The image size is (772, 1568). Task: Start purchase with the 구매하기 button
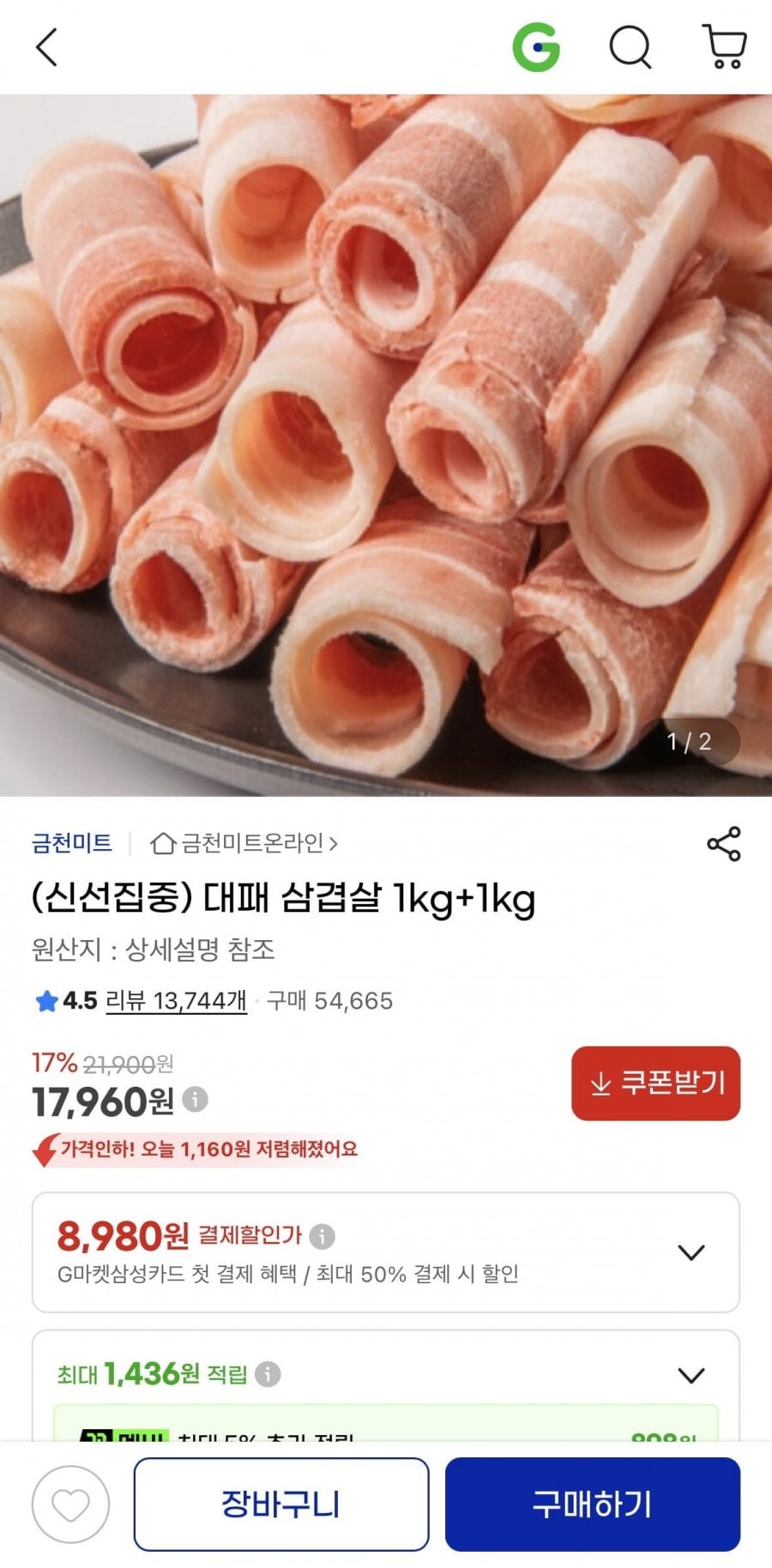(593, 1505)
